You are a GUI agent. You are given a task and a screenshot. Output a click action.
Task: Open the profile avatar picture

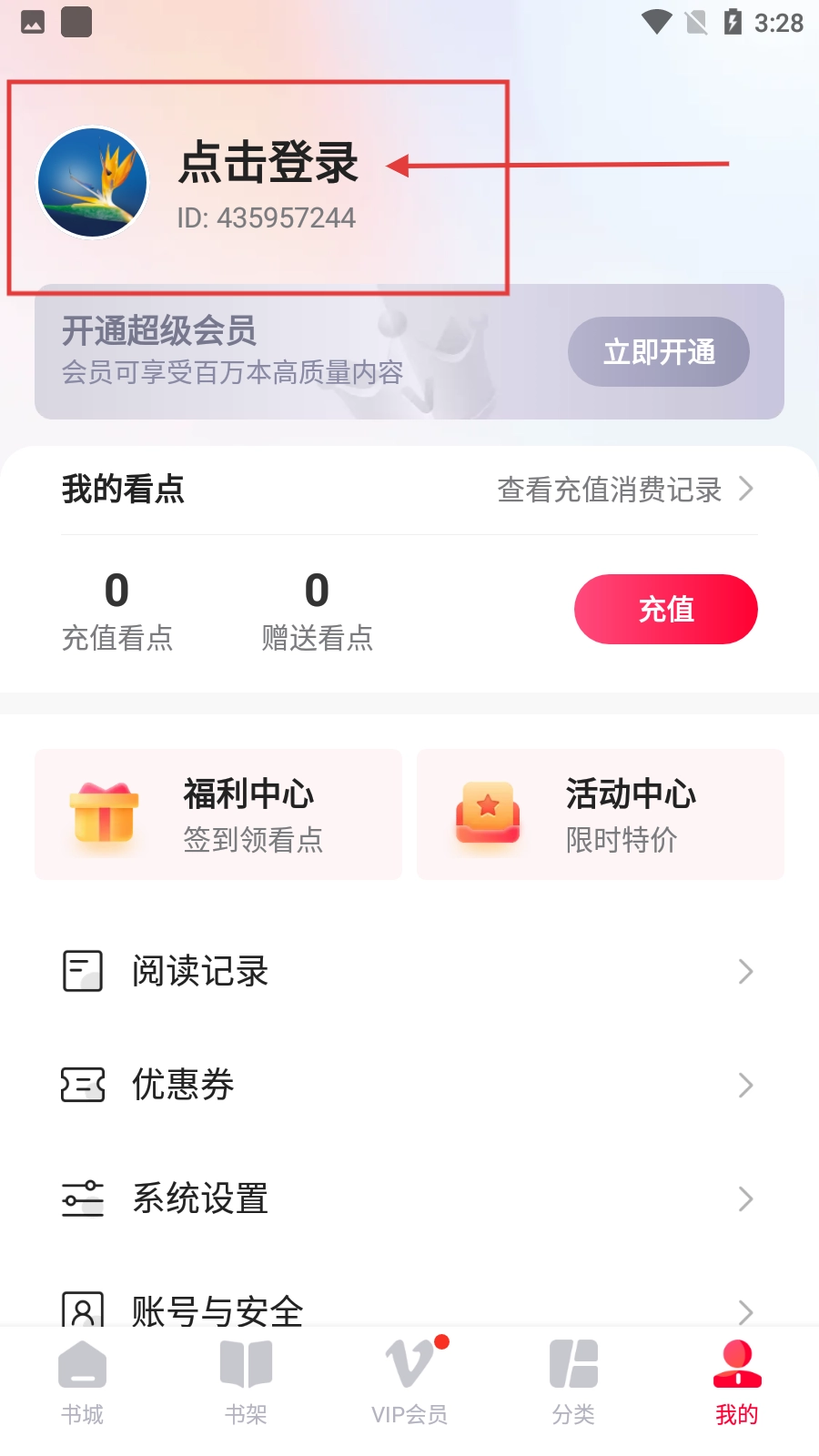[92, 182]
